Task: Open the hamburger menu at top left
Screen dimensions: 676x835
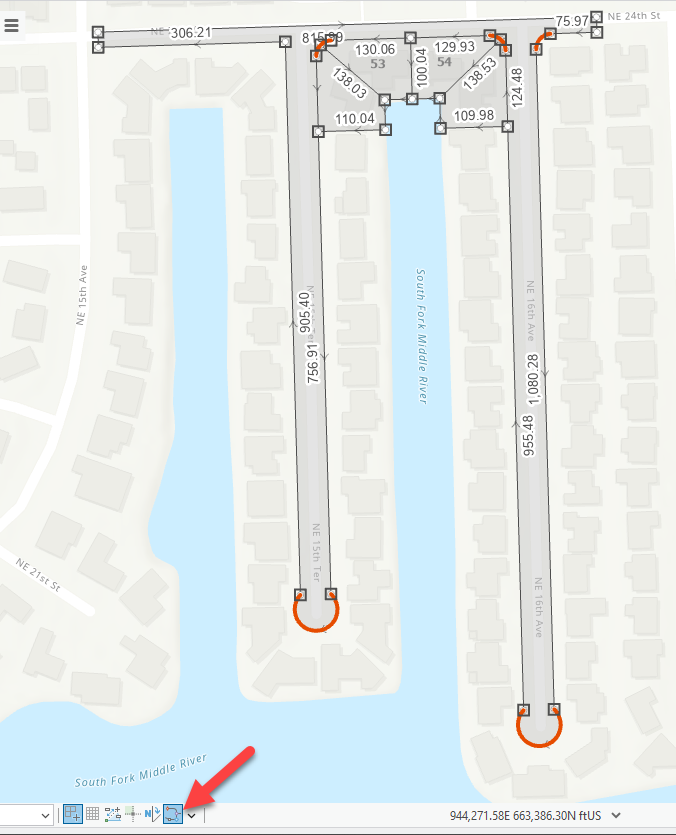Action: (11, 26)
